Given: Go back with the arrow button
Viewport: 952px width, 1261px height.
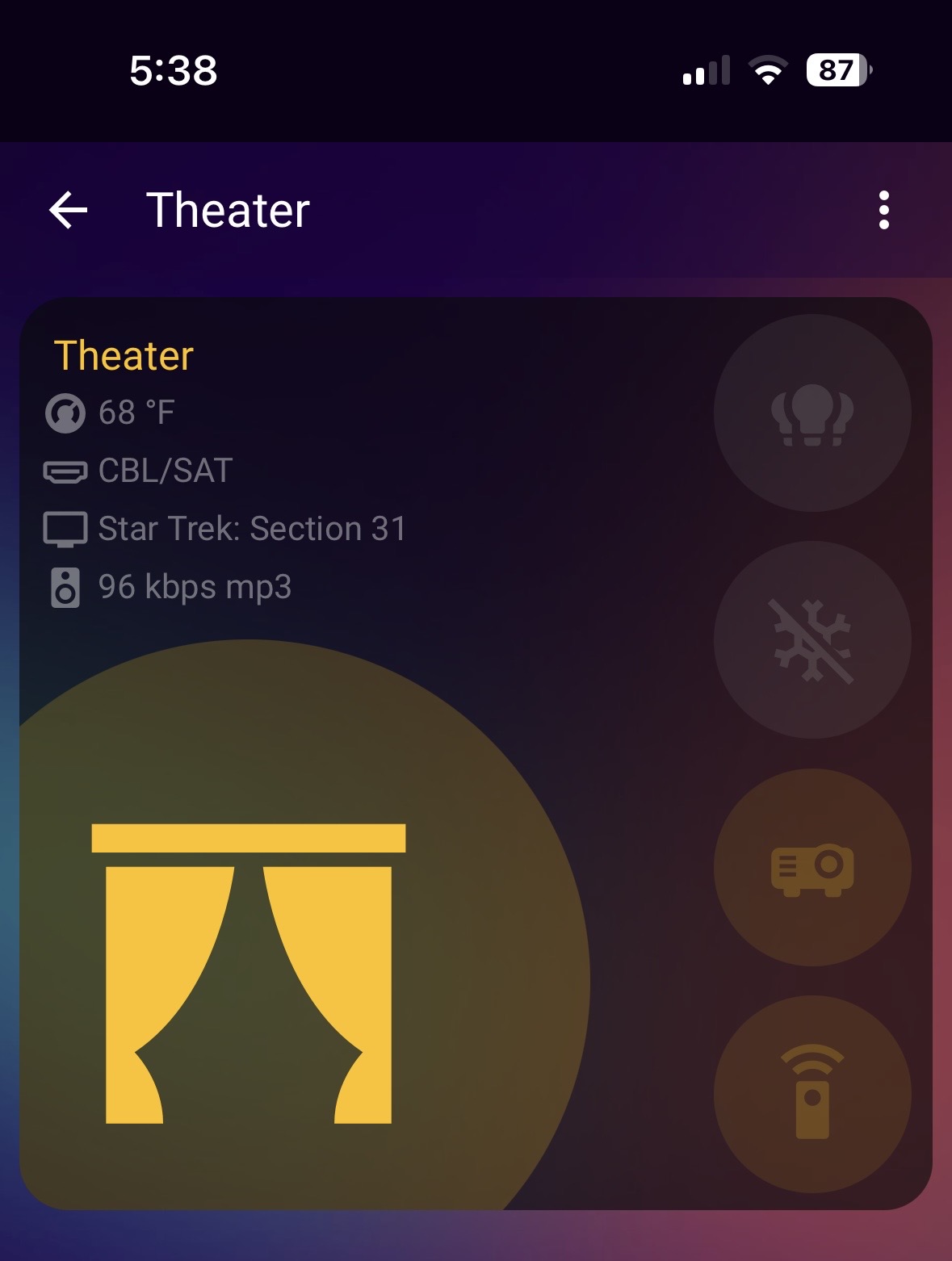Looking at the screenshot, I should coord(67,211).
